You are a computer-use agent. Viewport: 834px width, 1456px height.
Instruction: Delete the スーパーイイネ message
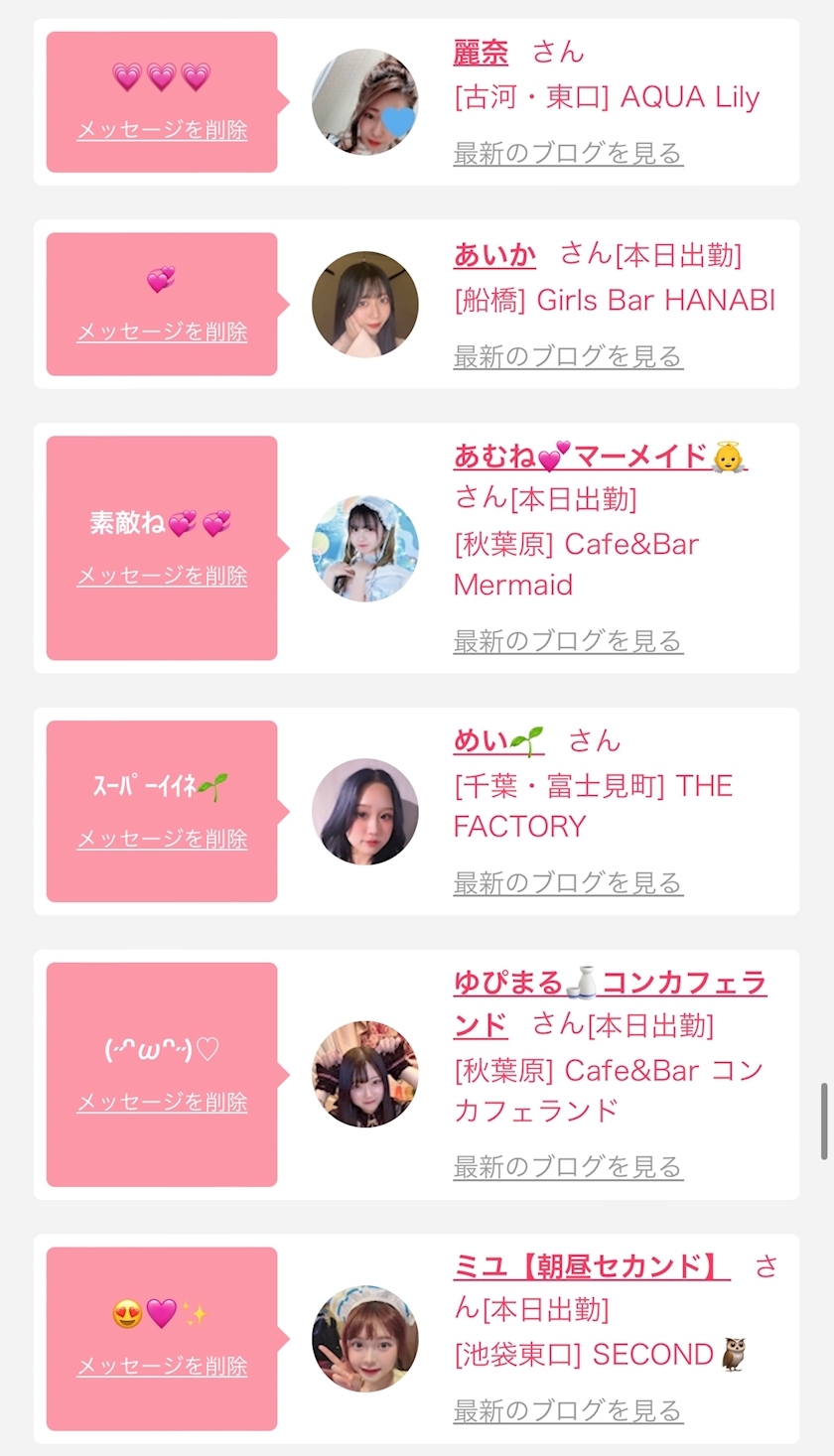click(162, 839)
